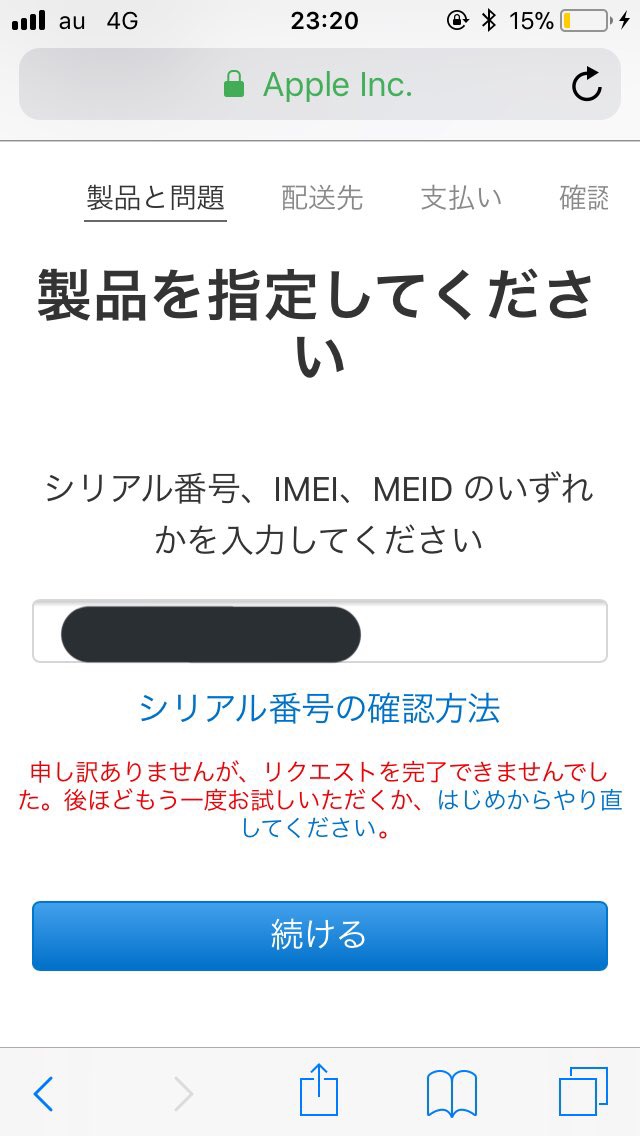This screenshot has height=1136, width=640.
Task: Tap the 続ける button
Action: (319, 935)
